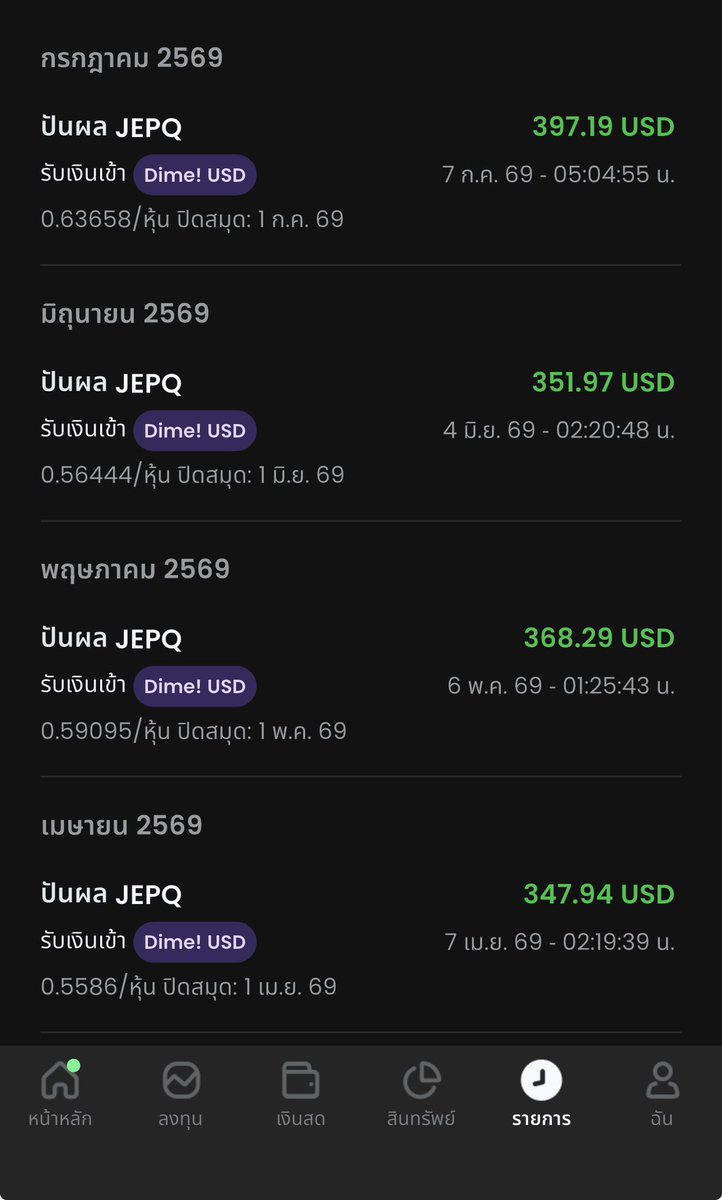
Task: View the 351.97 USD JEPQ dividend entry
Action: pyautogui.click(x=361, y=429)
